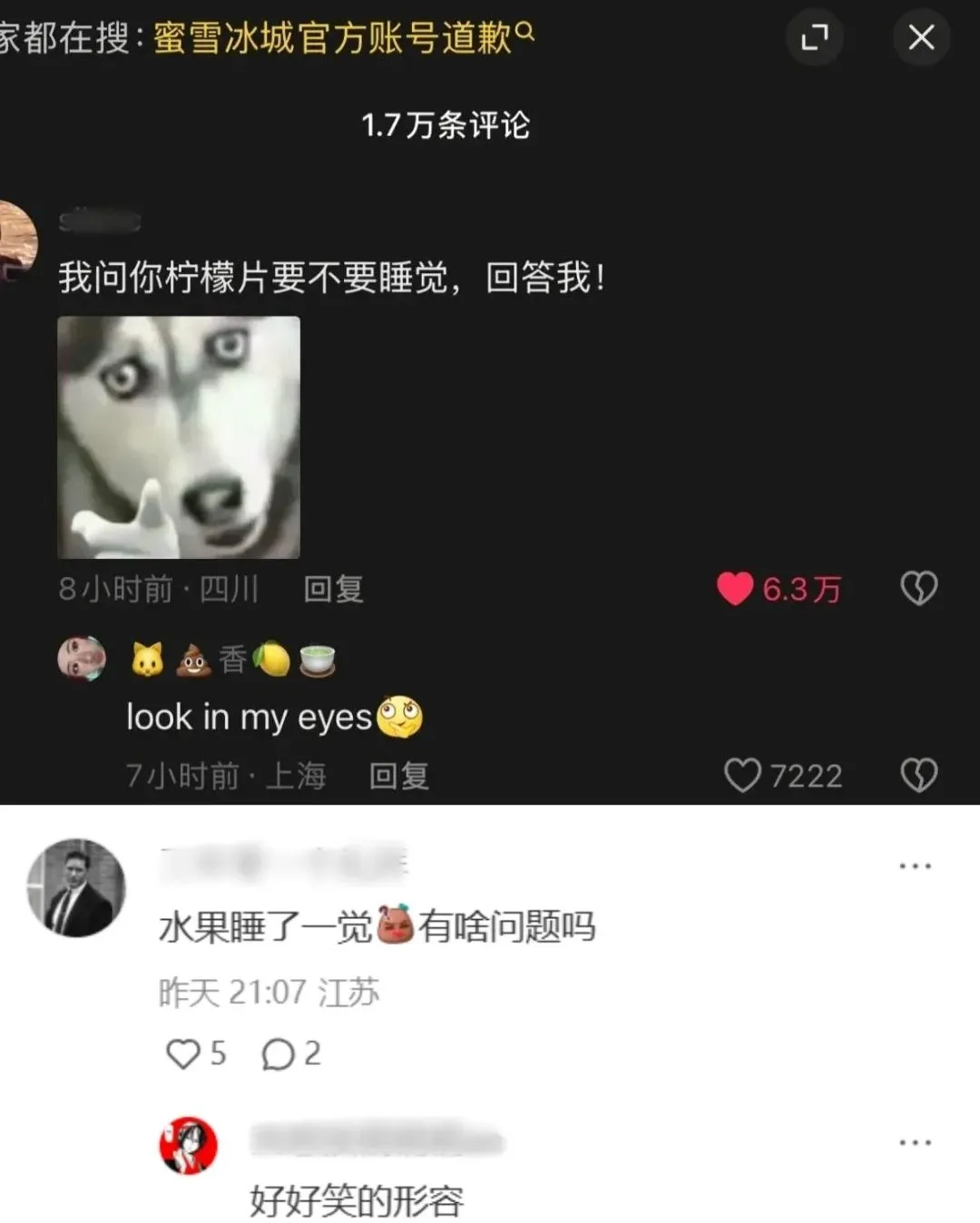Image resolution: width=980 pixels, height=1223 pixels.
Task: Open avatar of the 水果睡了一觉 commenter
Action: (x=76, y=887)
